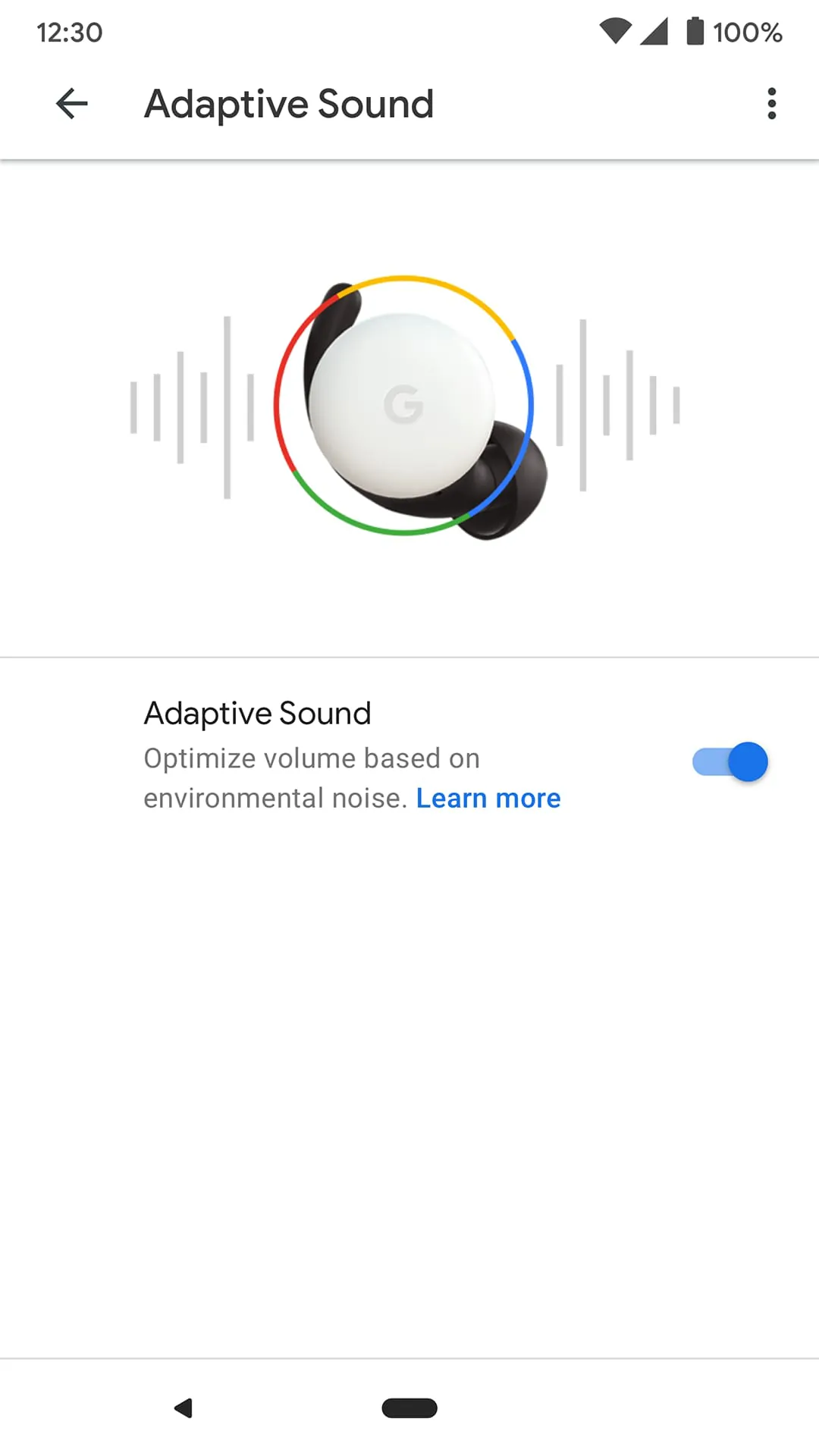Tap the back triangle navigation icon
Viewport: 819px width, 1456px height.
coord(182,1407)
